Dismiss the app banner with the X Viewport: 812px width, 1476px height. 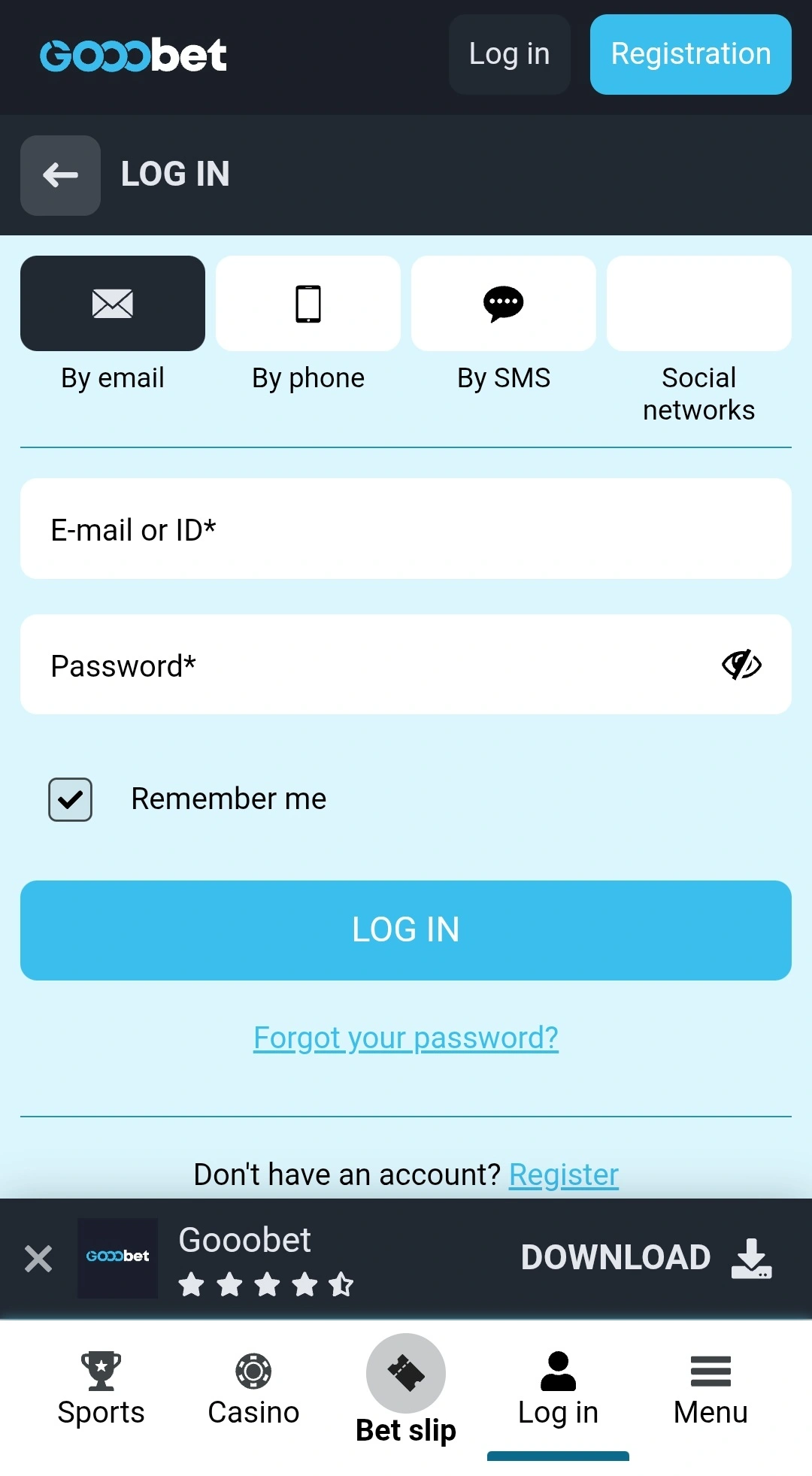38,1258
